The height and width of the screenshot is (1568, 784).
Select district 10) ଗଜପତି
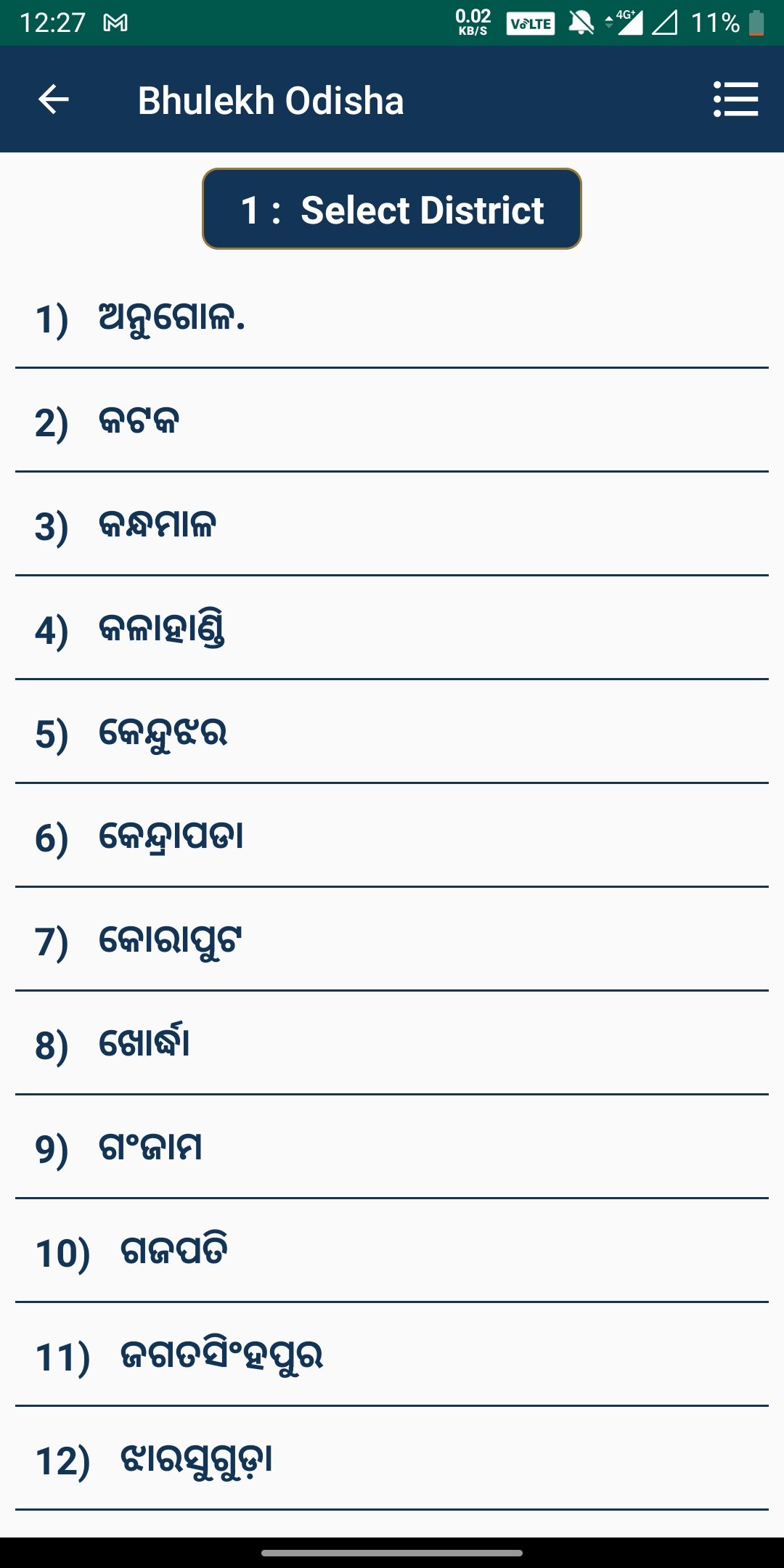[392, 1251]
